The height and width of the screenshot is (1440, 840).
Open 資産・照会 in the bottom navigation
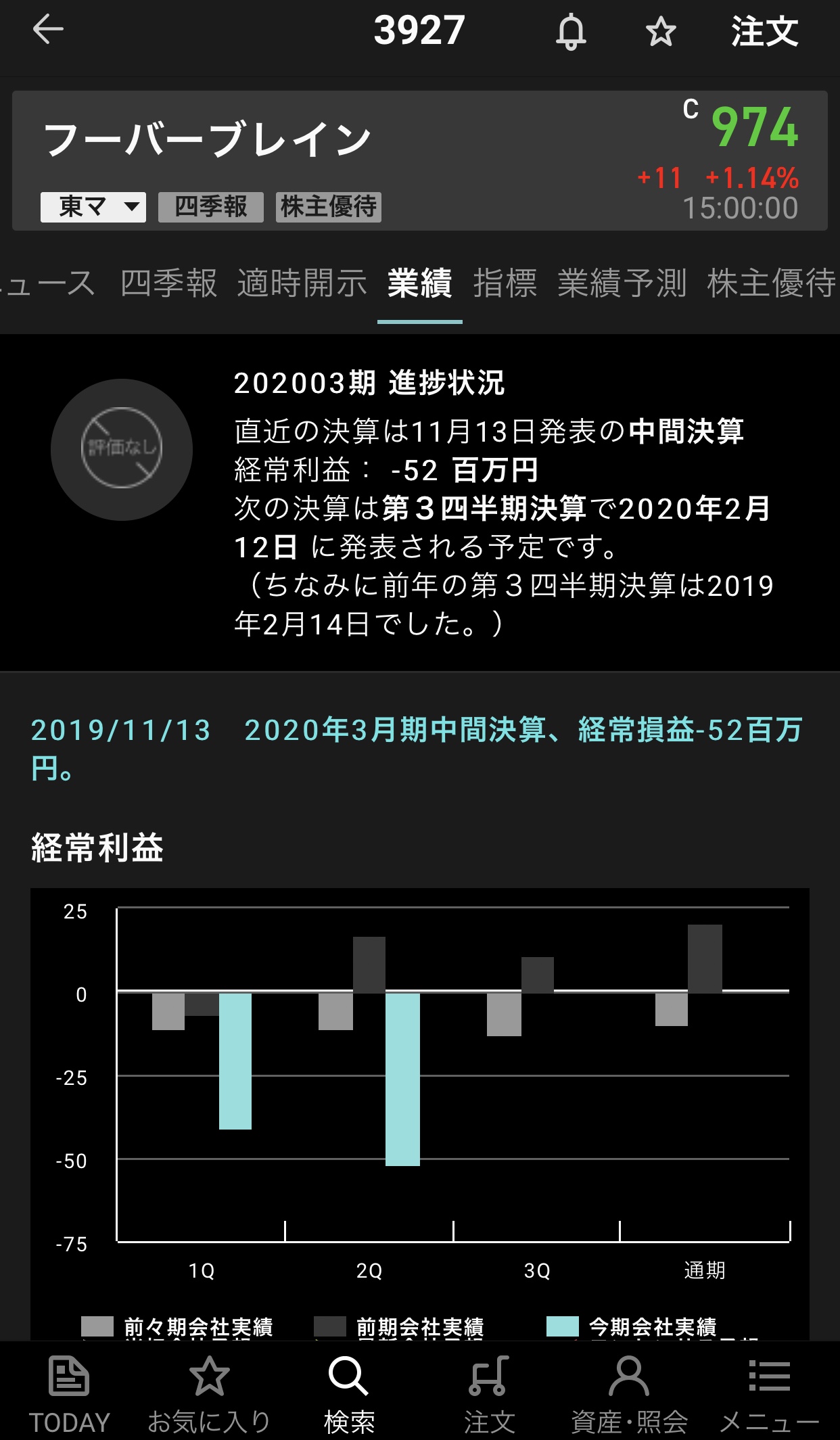(x=629, y=1395)
